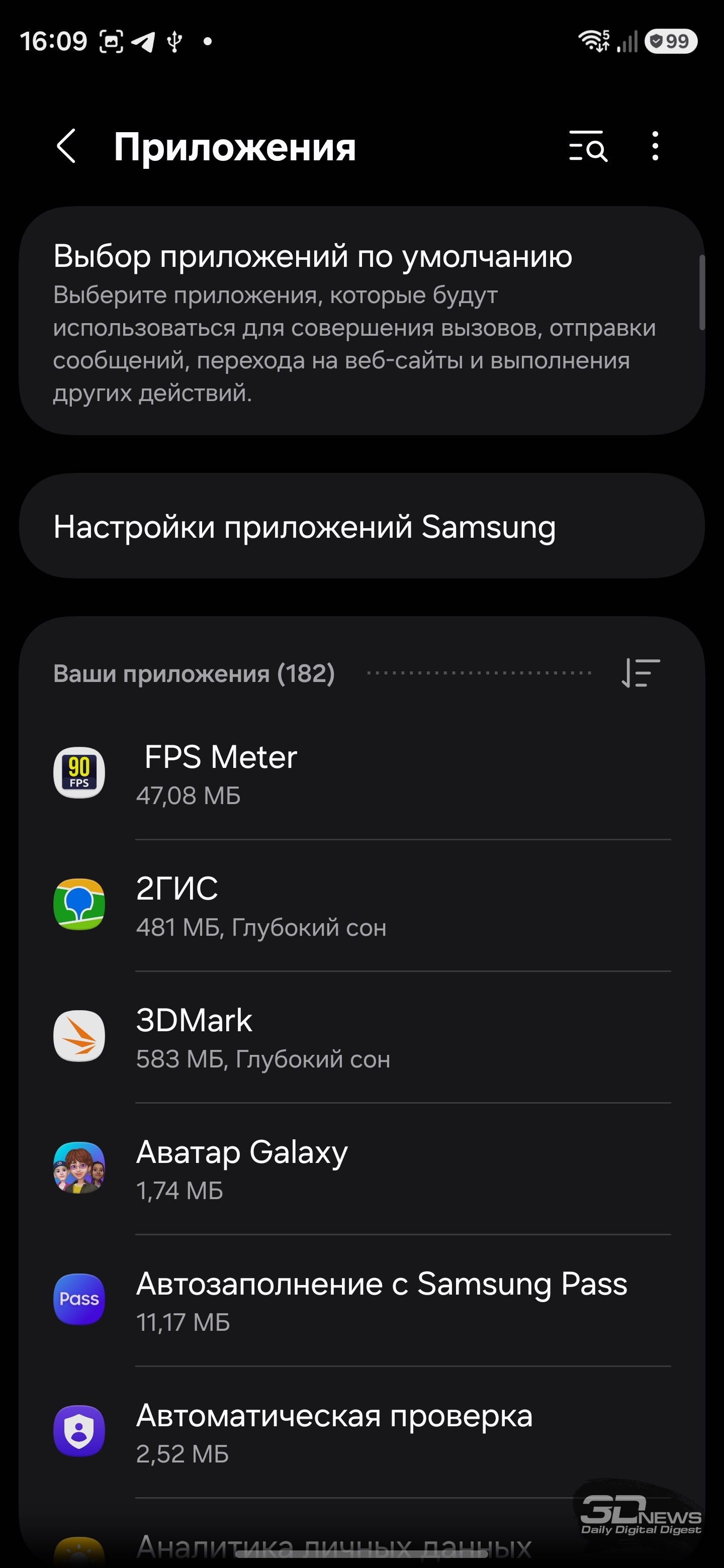Screen dimensions: 724x1568
Task: Open the 2ГИС app details
Action: (361, 905)
